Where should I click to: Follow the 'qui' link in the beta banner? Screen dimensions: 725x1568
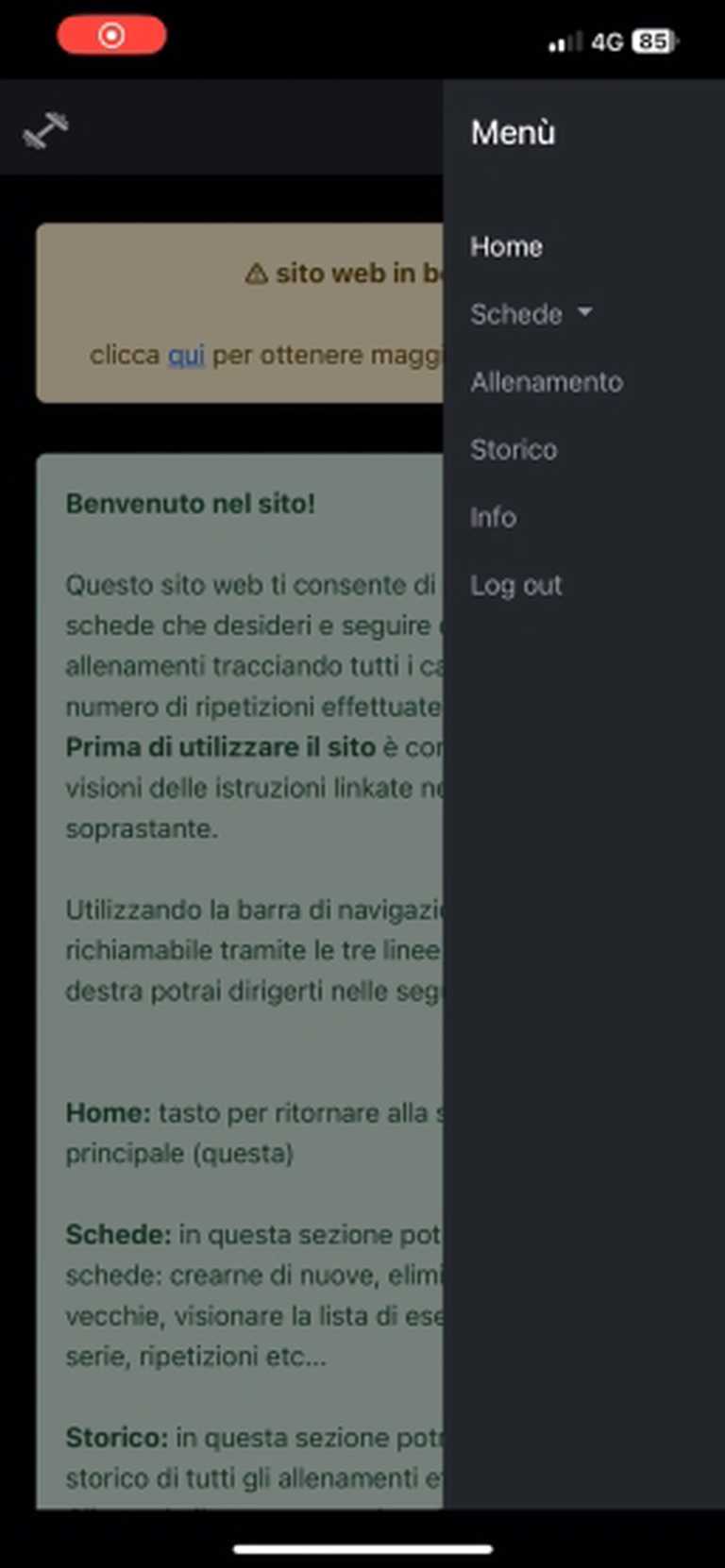(x=186, y=356)
